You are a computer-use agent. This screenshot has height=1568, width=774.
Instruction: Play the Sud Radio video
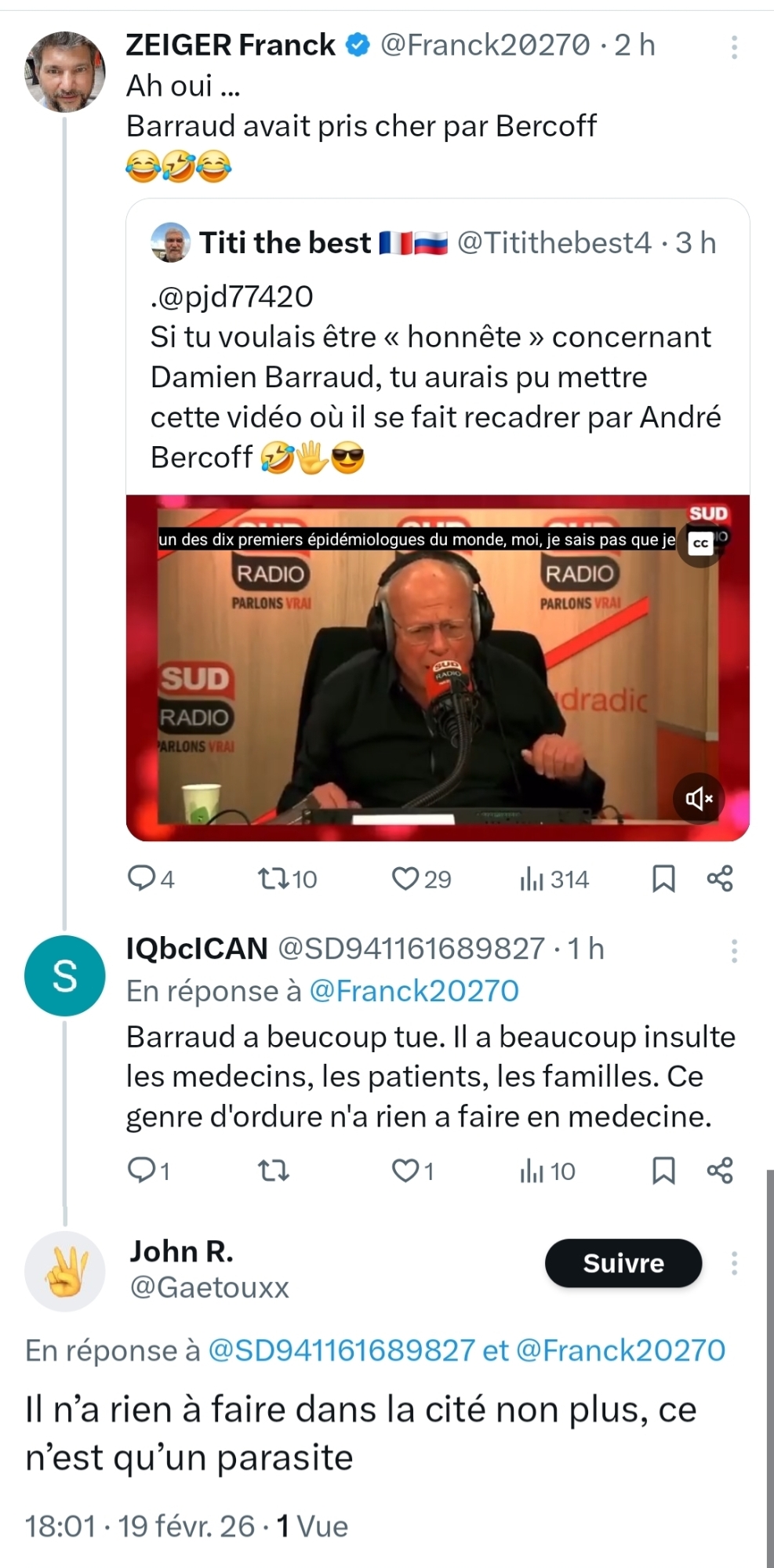[x=438, y=667]
